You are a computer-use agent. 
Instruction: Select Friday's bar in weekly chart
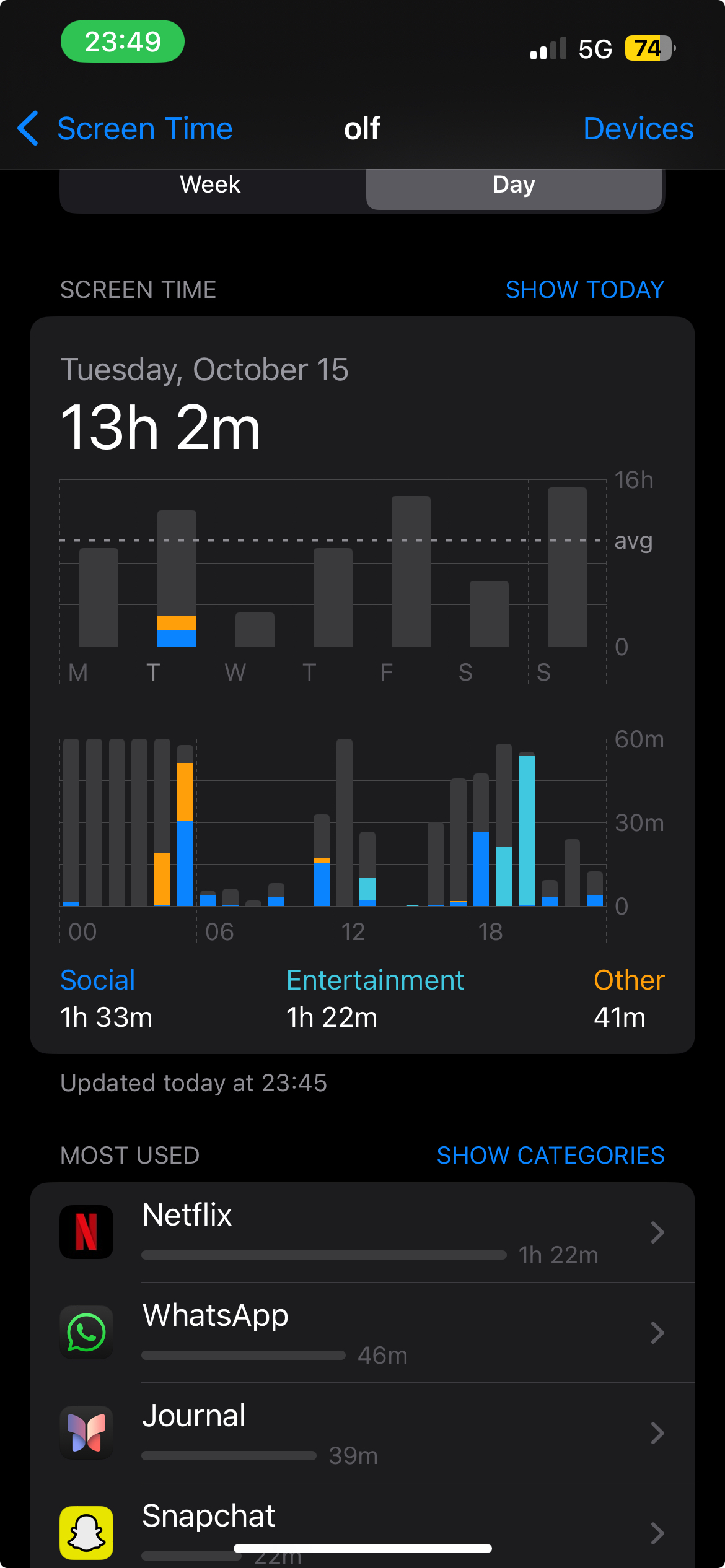coord(411,572)
